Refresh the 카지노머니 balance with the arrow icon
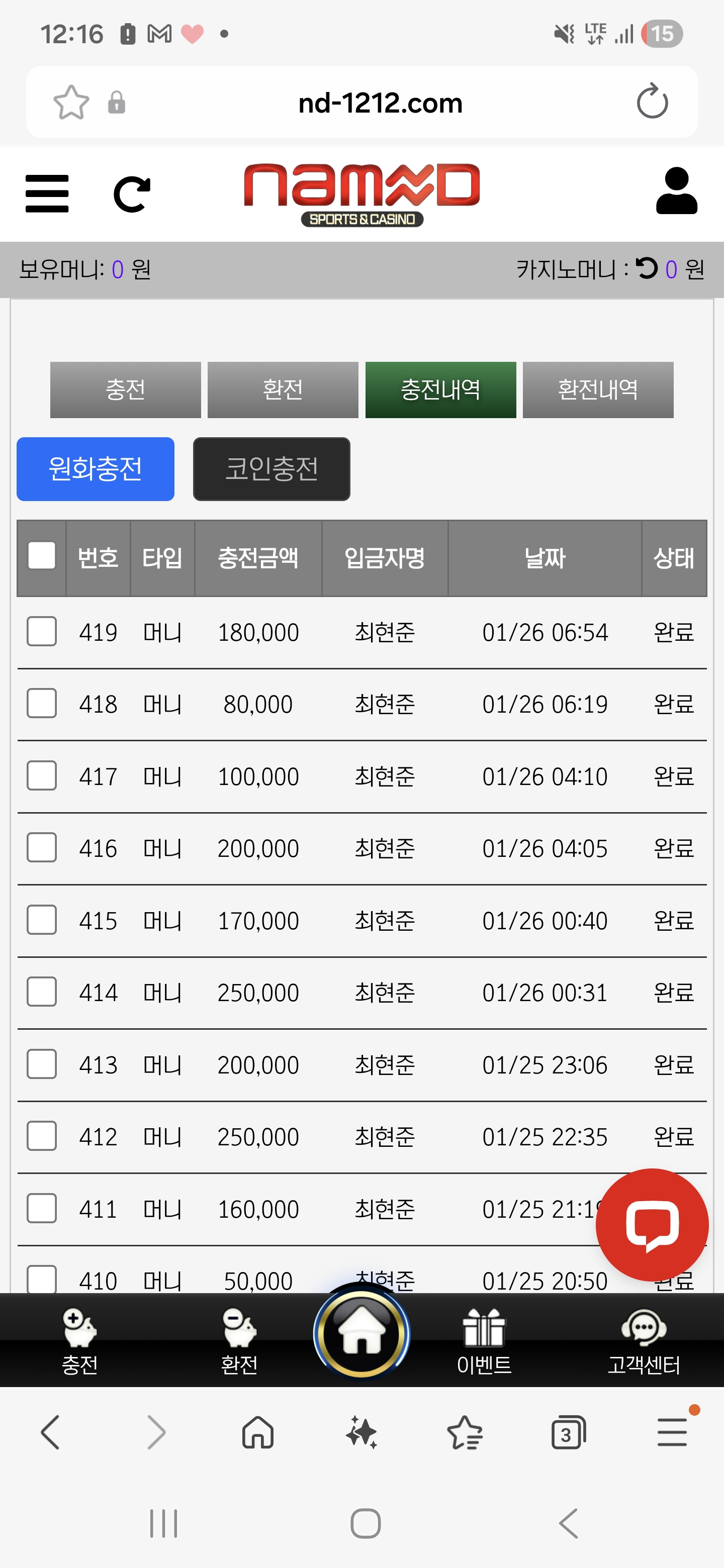Viewport: 724px width, 1568px height. 647,268
